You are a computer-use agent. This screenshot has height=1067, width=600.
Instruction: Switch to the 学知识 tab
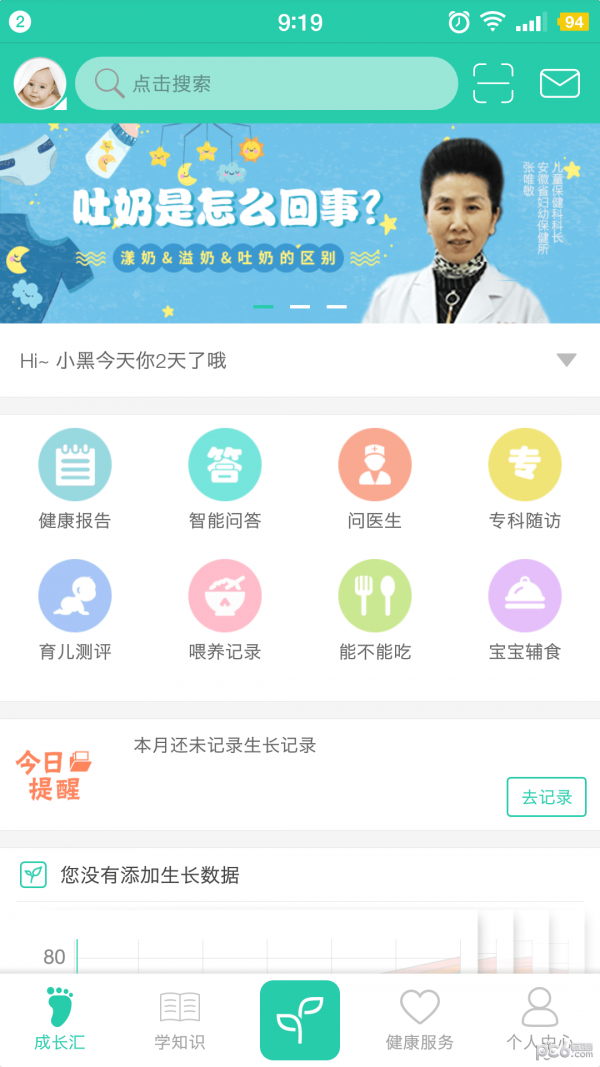tap(180, 1018)
